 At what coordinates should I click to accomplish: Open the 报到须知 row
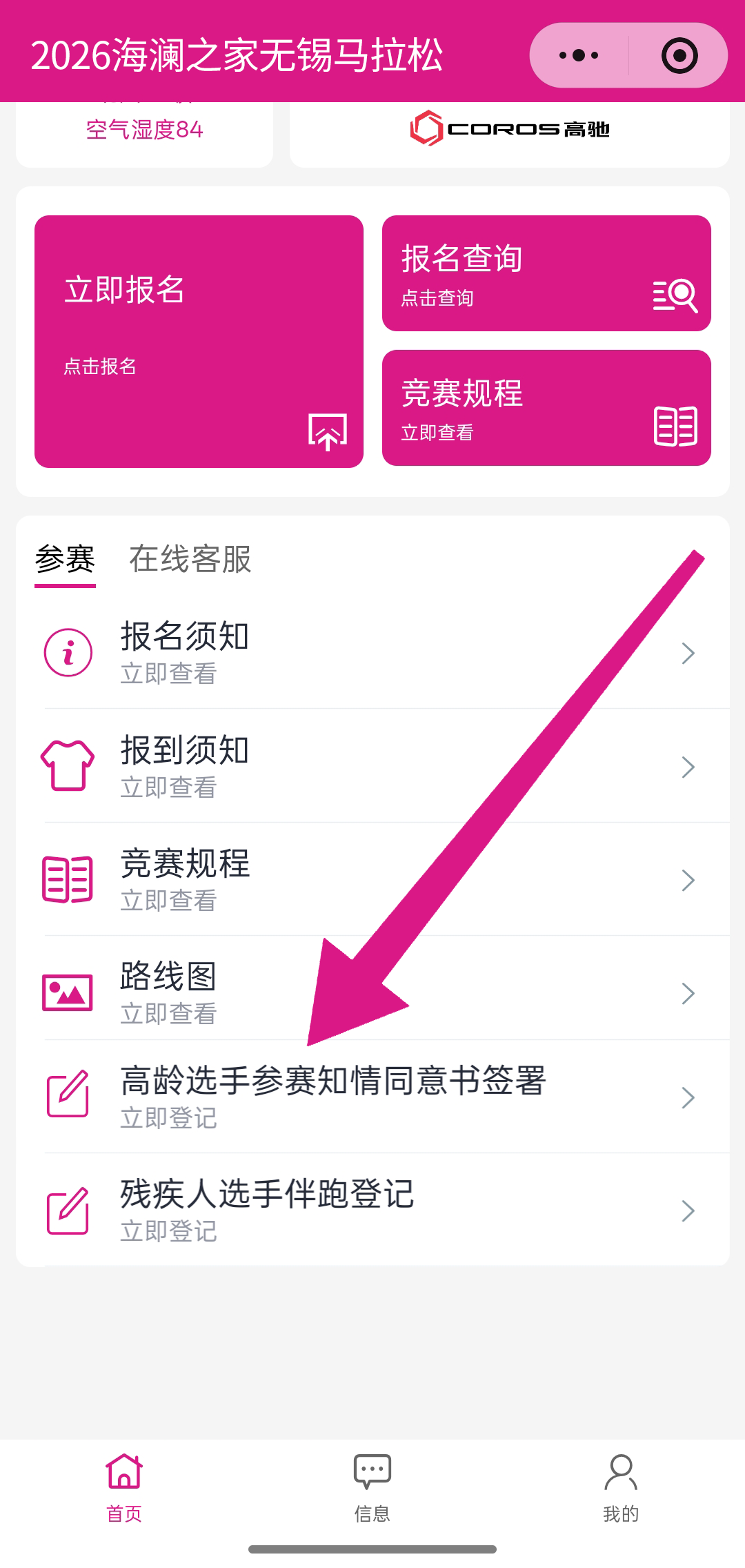tap(372, 766)
